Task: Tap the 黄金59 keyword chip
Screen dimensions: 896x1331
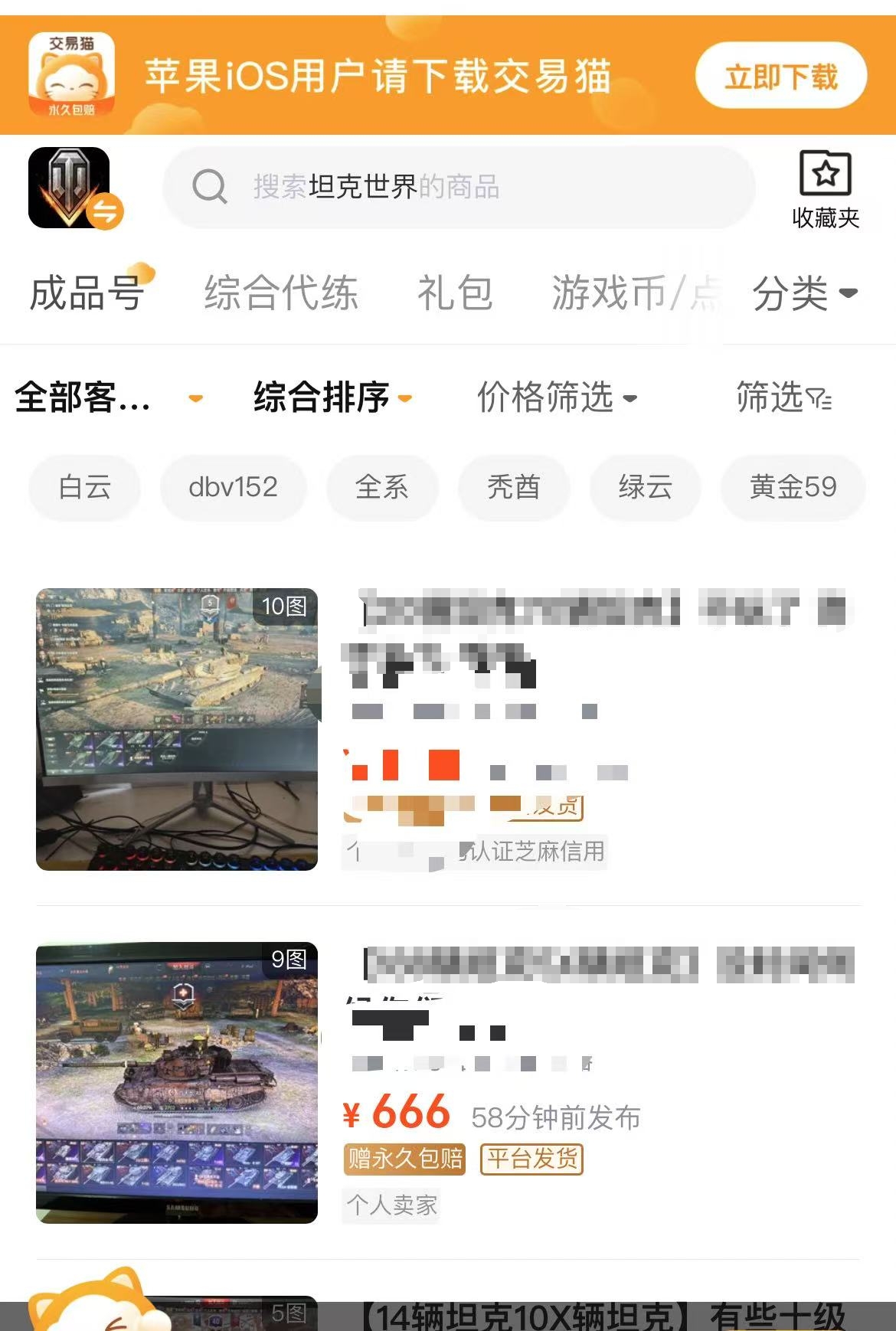Action: 793,487
